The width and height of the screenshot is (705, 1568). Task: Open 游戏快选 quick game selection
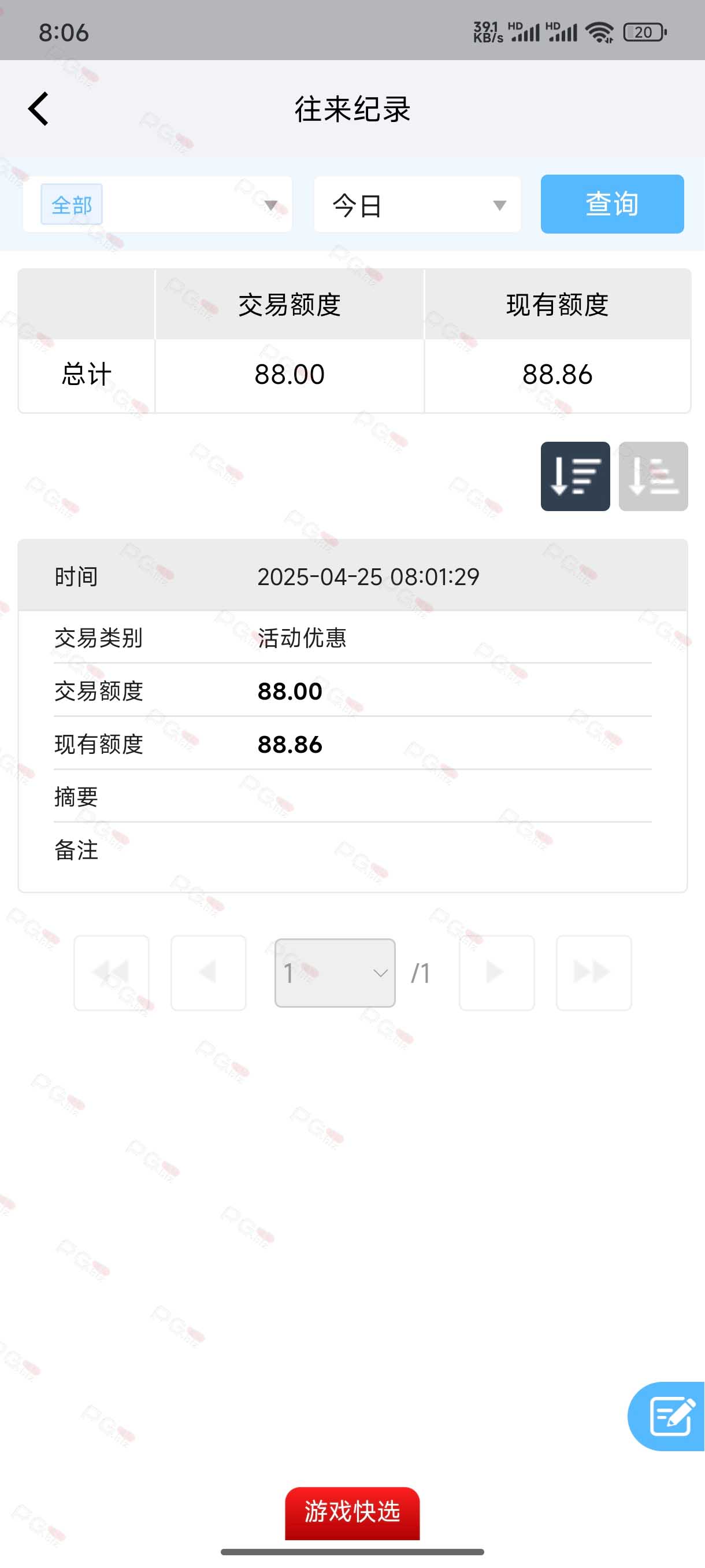[352, 1512]
